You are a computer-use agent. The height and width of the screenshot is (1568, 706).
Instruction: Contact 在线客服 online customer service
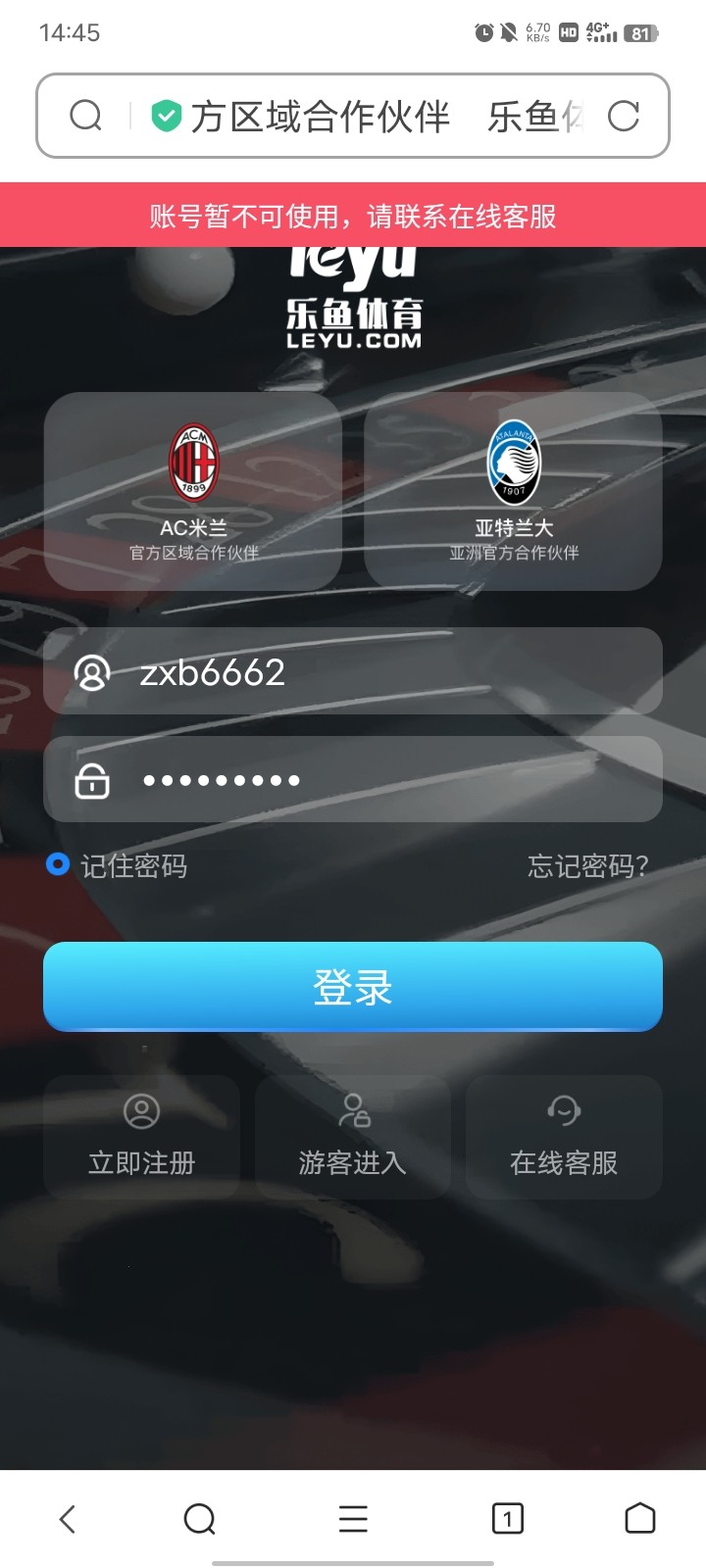[x=564, y=1137]
